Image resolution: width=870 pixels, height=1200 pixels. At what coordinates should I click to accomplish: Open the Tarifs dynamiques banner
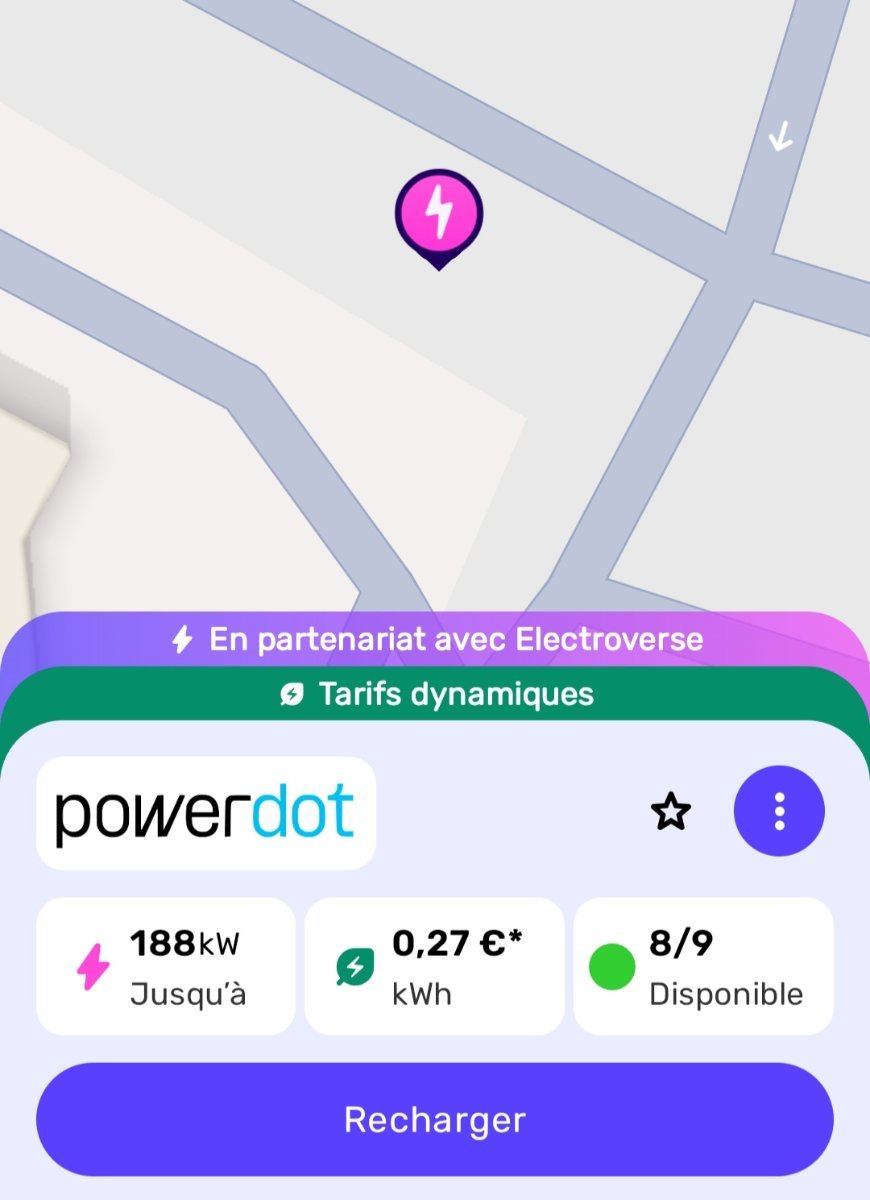click(434, 693)
